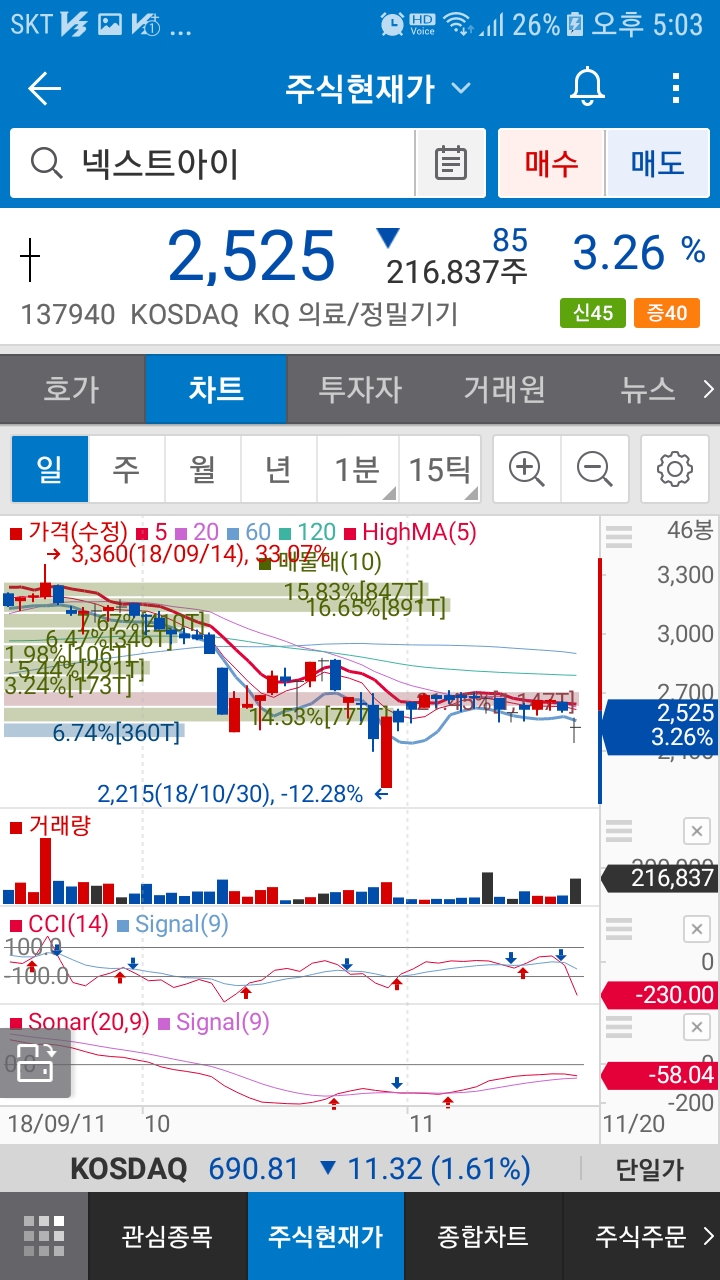Close the 거래량 volume indicator panel

[x=696, y=831]
